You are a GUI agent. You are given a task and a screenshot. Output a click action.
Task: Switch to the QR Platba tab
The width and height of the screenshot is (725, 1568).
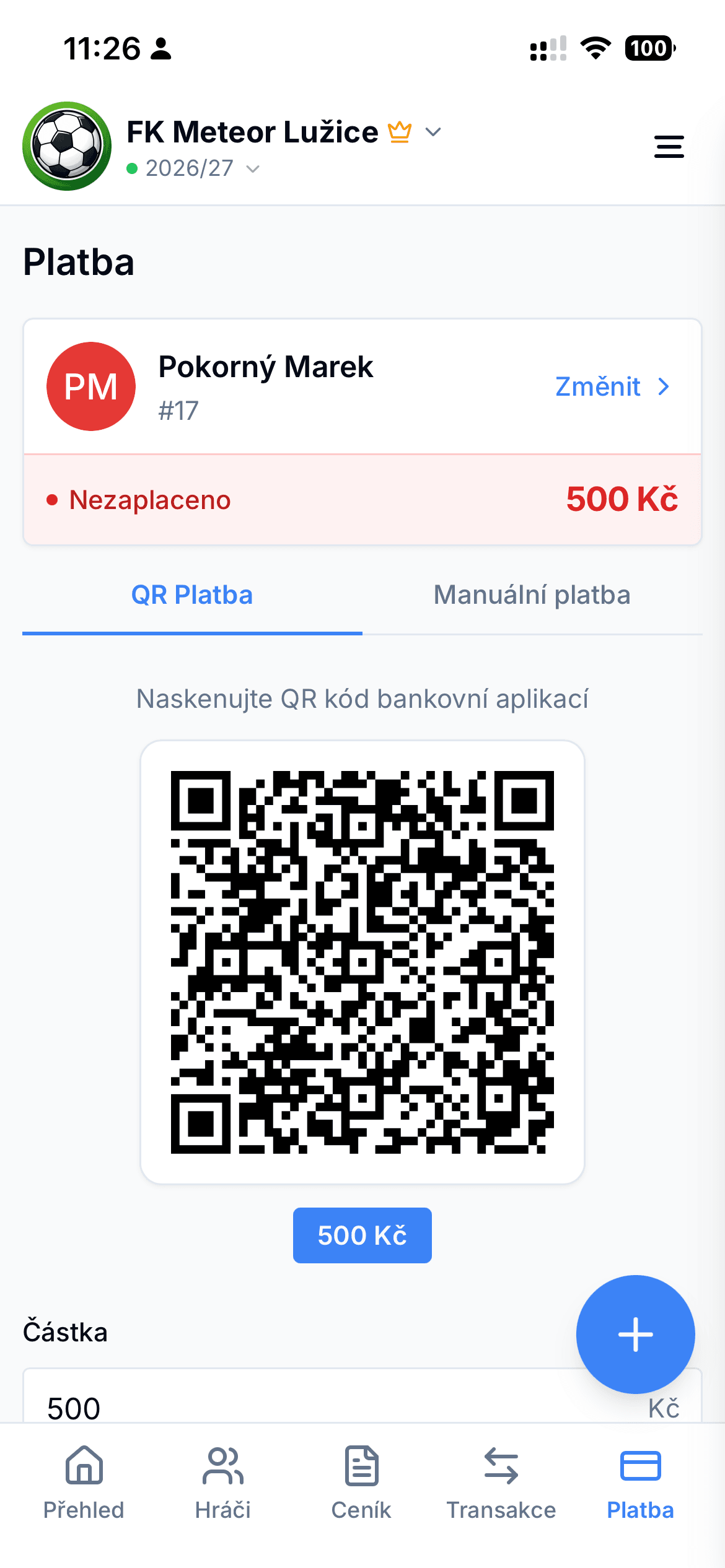click(191, 594)
